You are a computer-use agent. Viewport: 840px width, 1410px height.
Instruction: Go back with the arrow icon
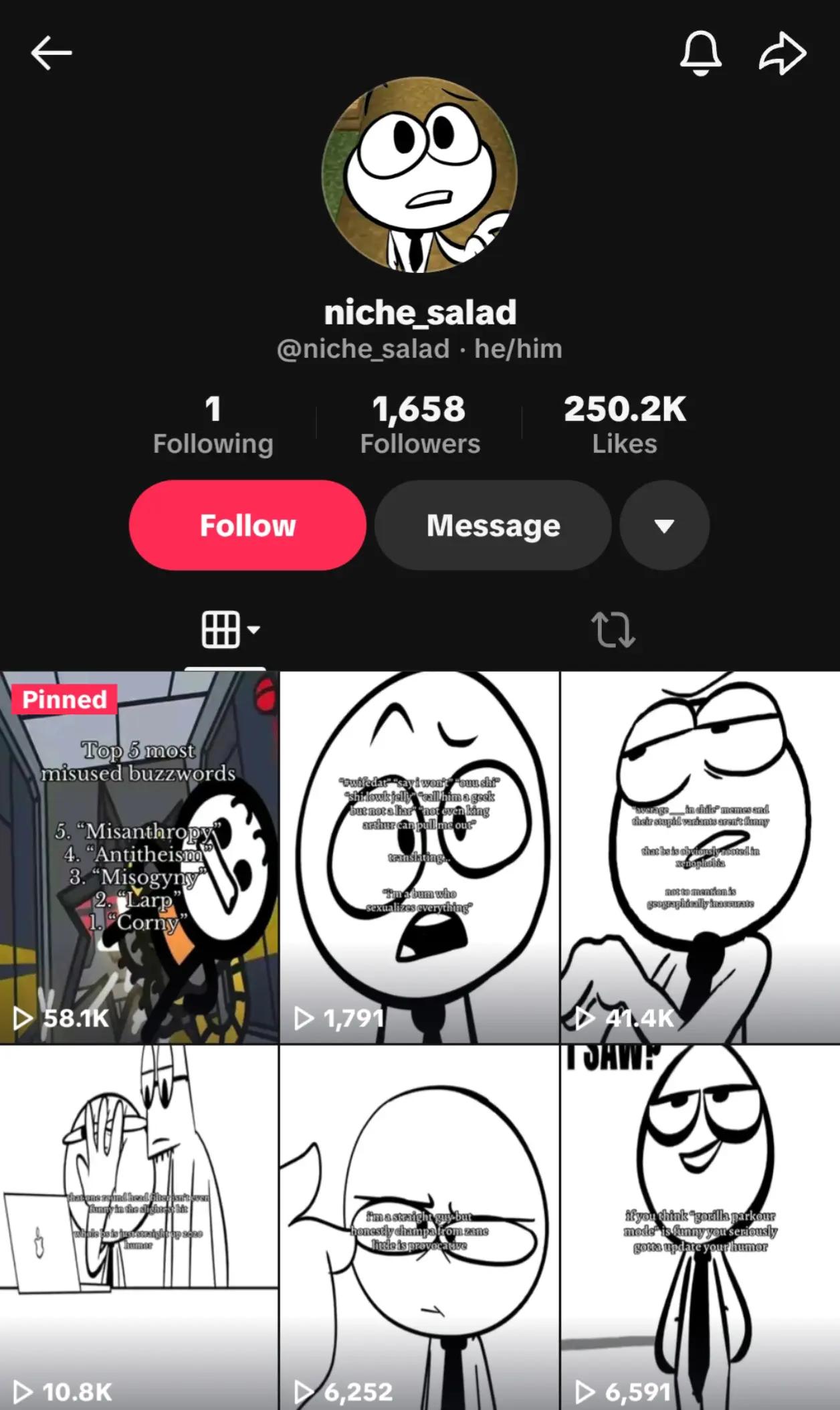[x=51, y=53]
